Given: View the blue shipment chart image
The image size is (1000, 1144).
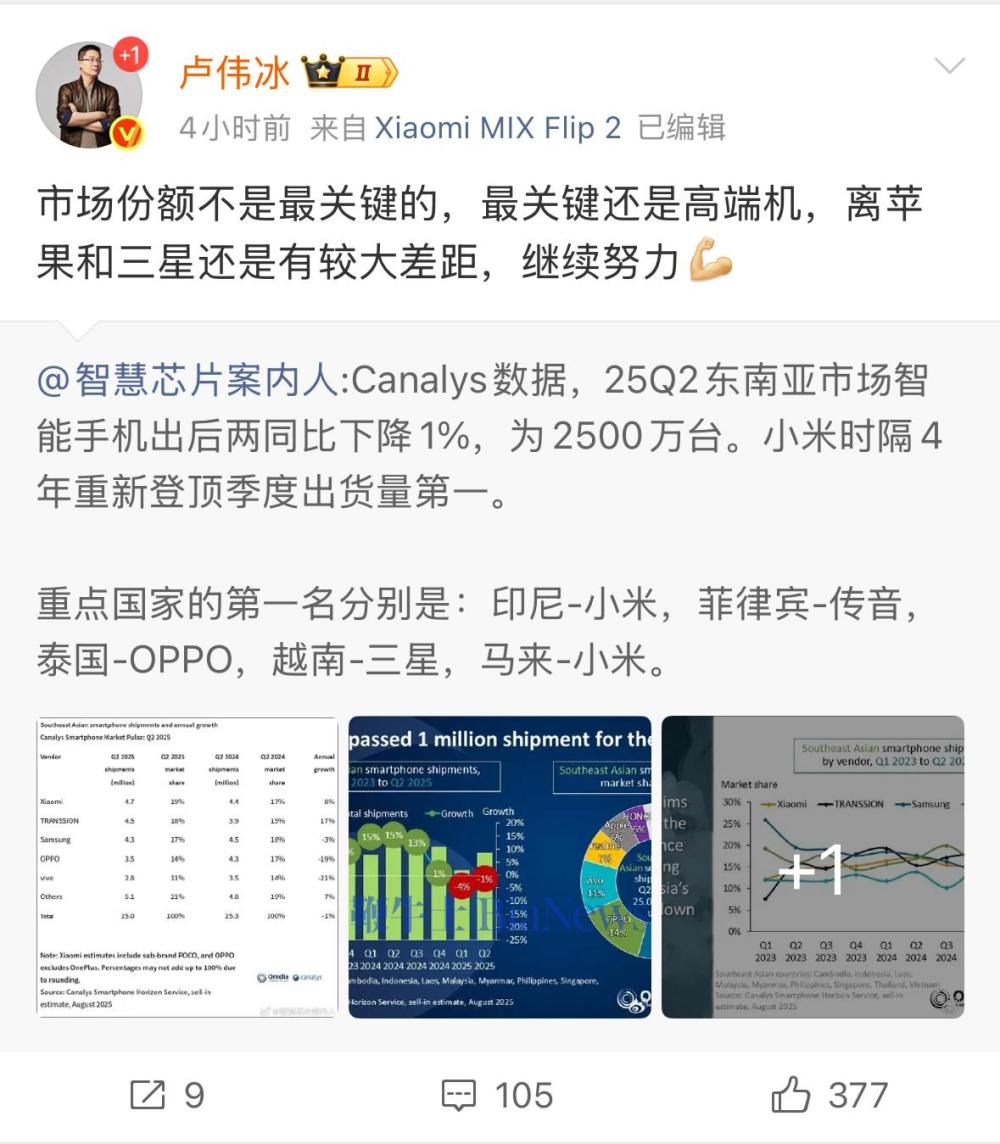Looking at the screenshot, I should [500, 867].
